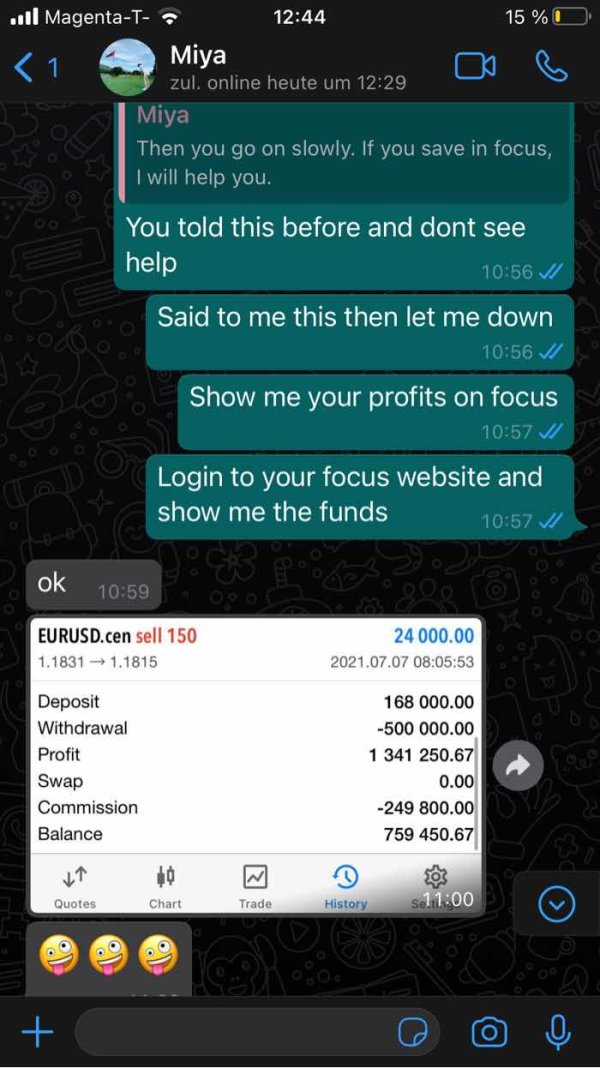
Task: Start a video call with Miya
Action: (475, 66)
